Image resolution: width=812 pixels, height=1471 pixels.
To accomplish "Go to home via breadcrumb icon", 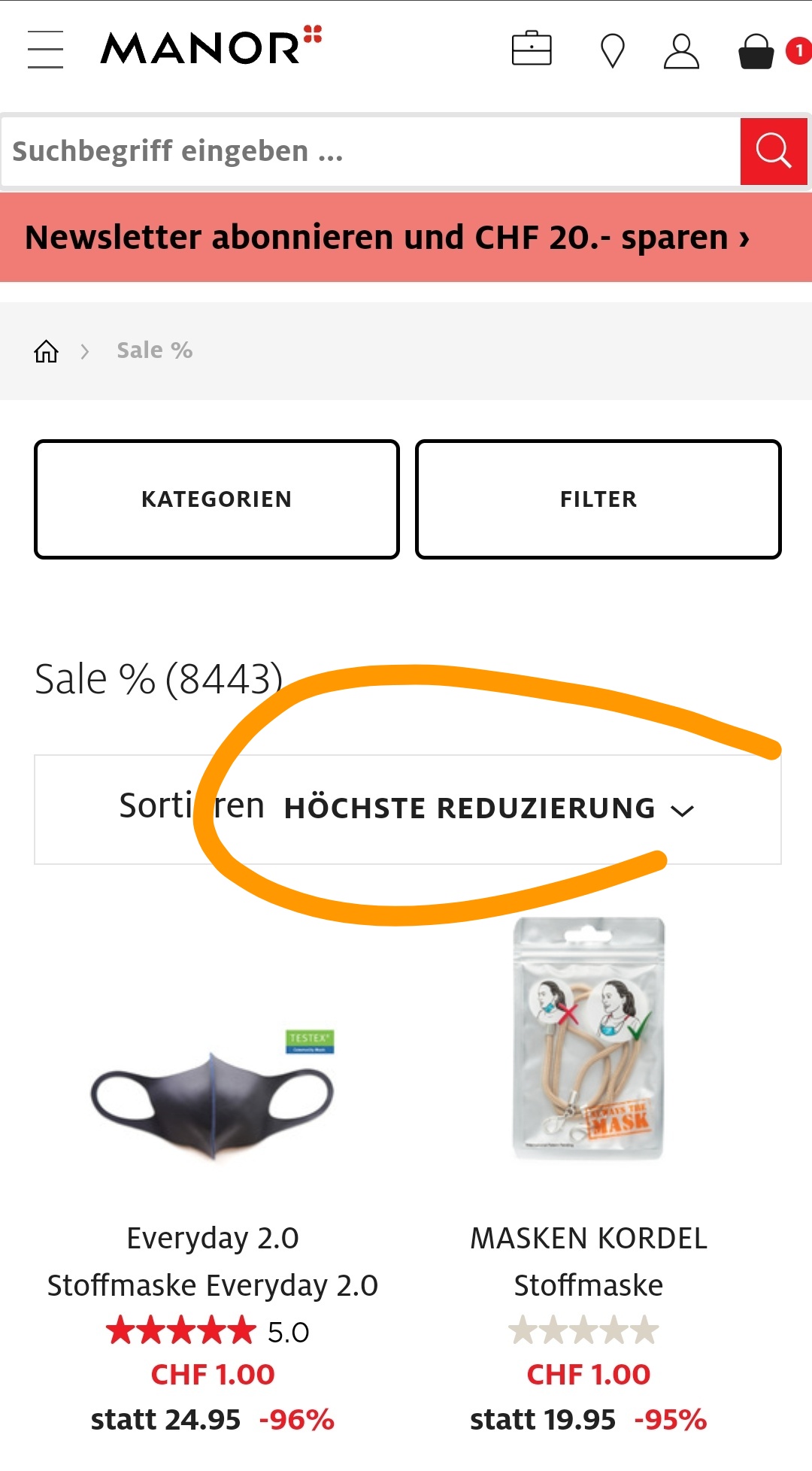I will (x=46, y=350).
